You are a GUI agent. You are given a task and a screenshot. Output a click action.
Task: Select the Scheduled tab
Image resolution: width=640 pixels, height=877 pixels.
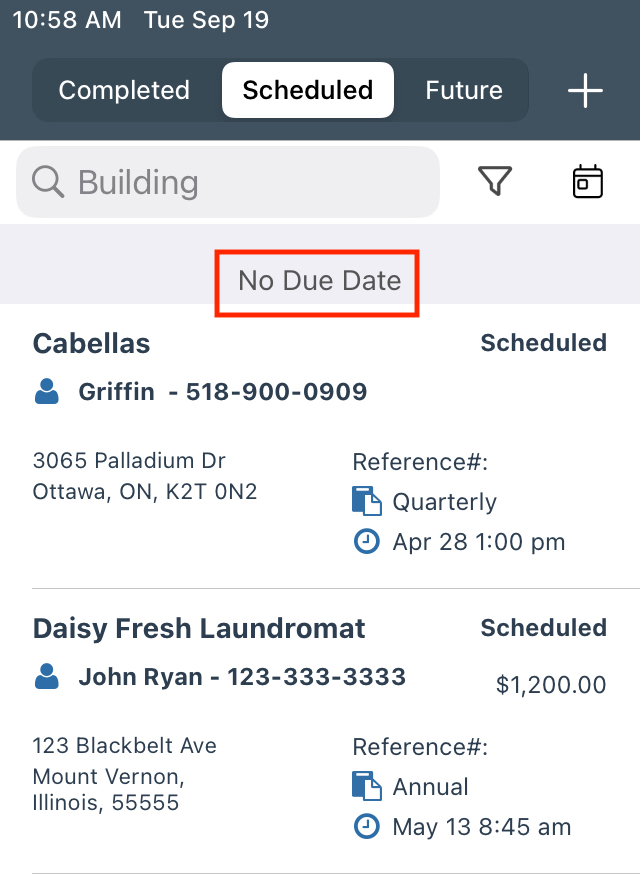(307, 90)
